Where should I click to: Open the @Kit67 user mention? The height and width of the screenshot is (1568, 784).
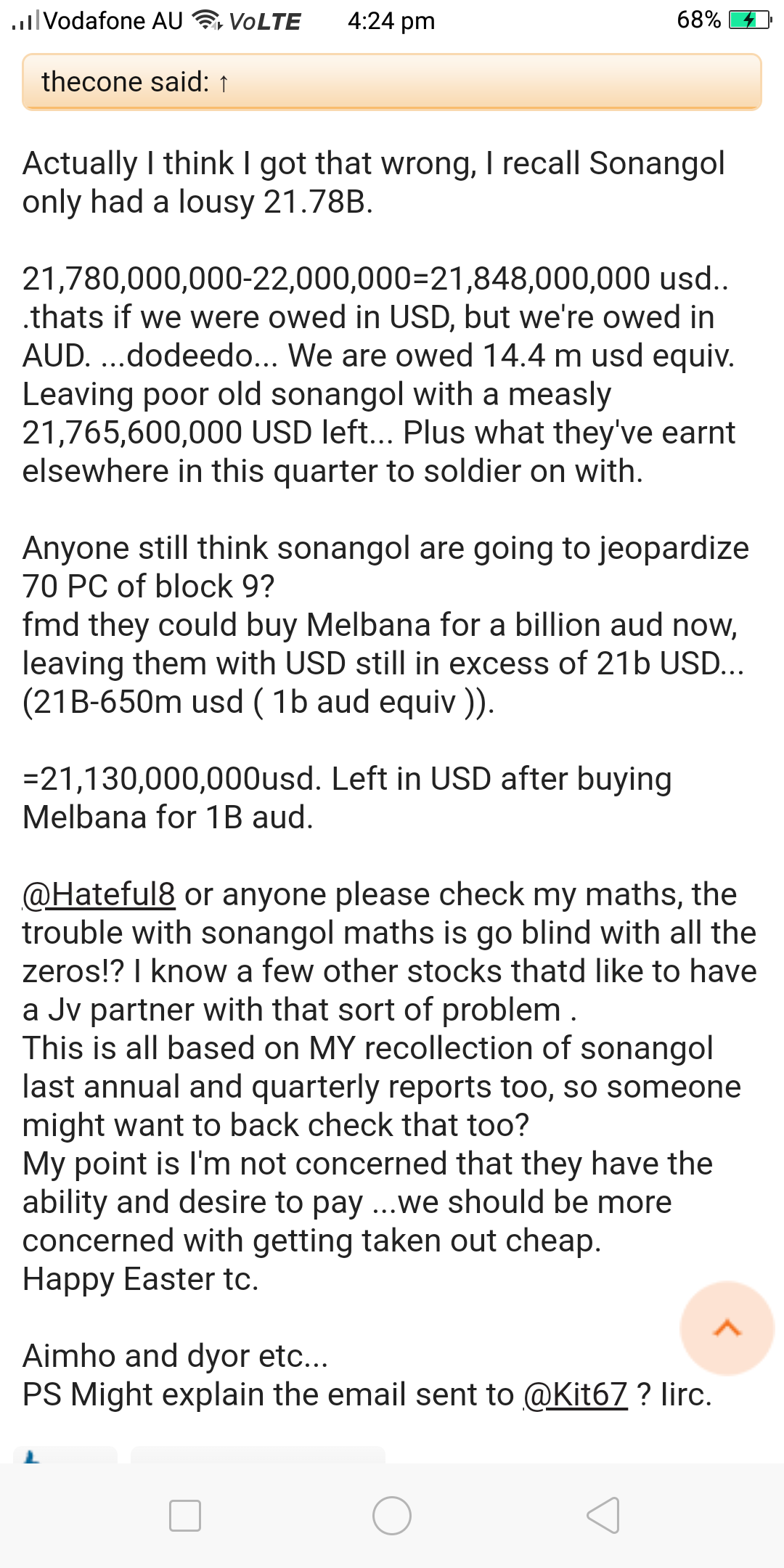click(575, 1395)
